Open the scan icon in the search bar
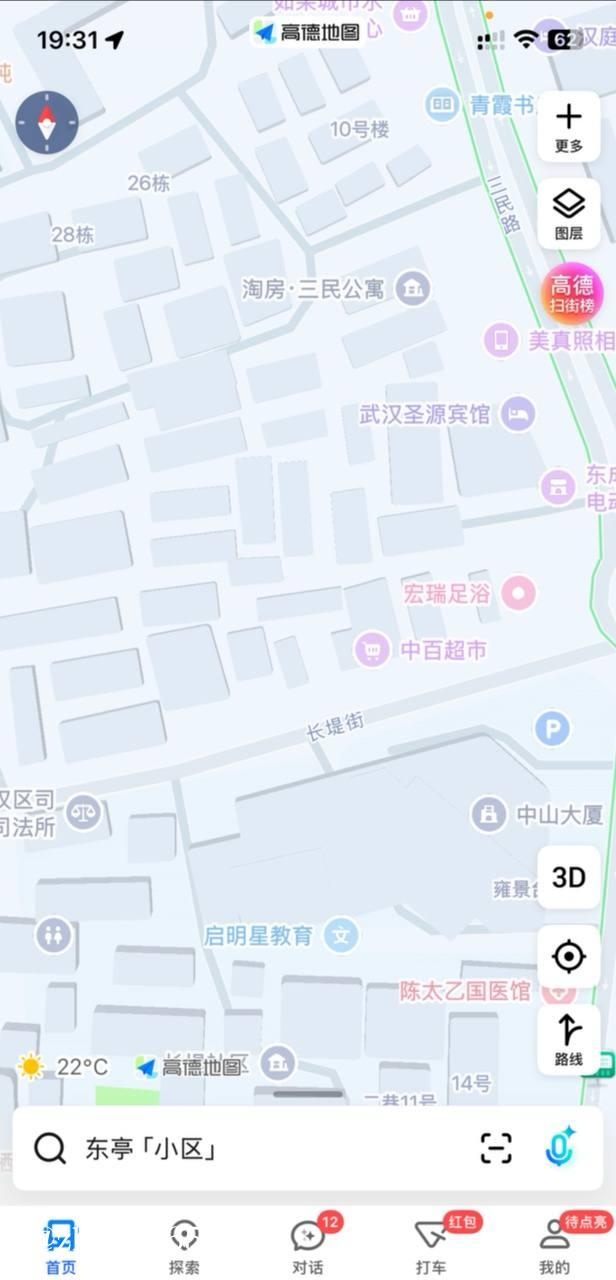Screen dimensions: 616x1280 (496, 1149)
